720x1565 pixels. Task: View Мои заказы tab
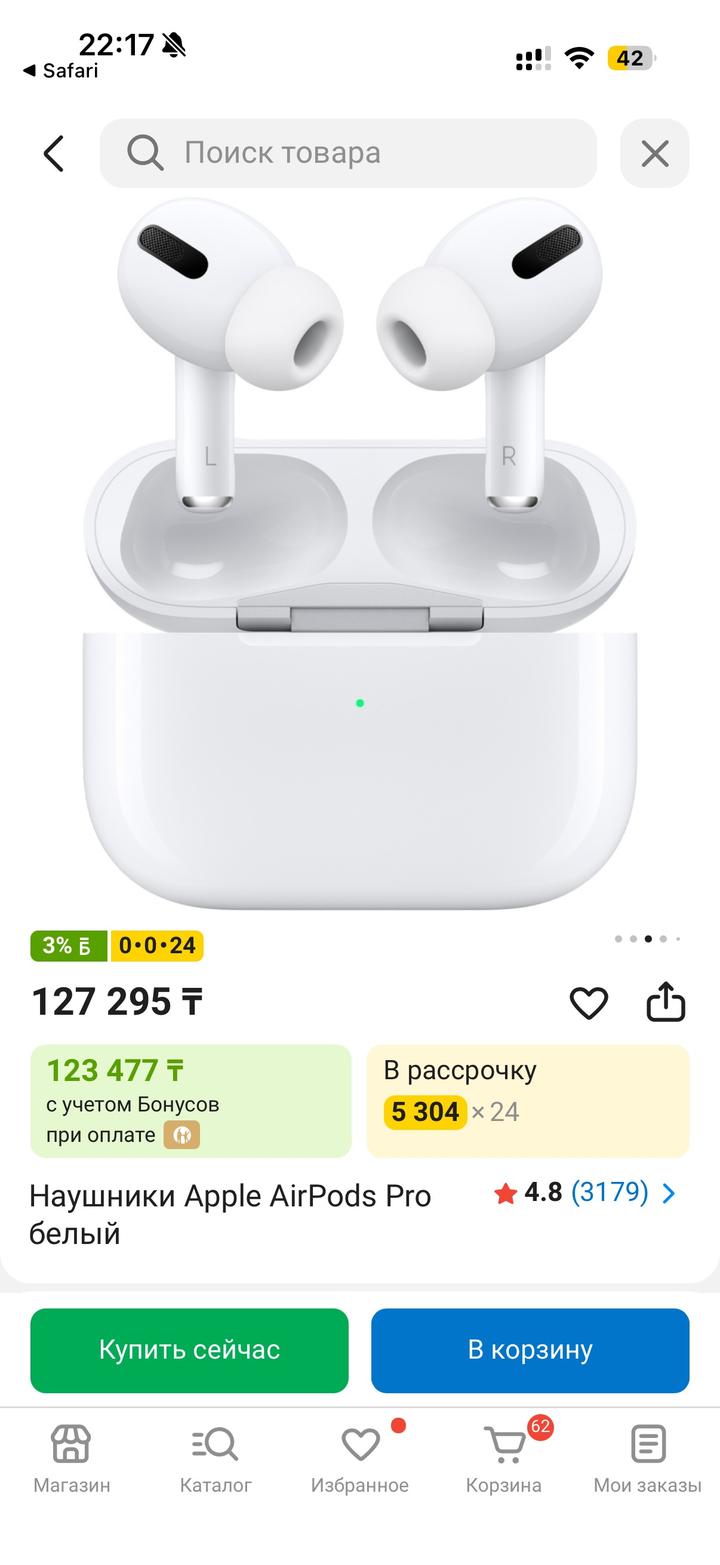[x=647, y=1460]
